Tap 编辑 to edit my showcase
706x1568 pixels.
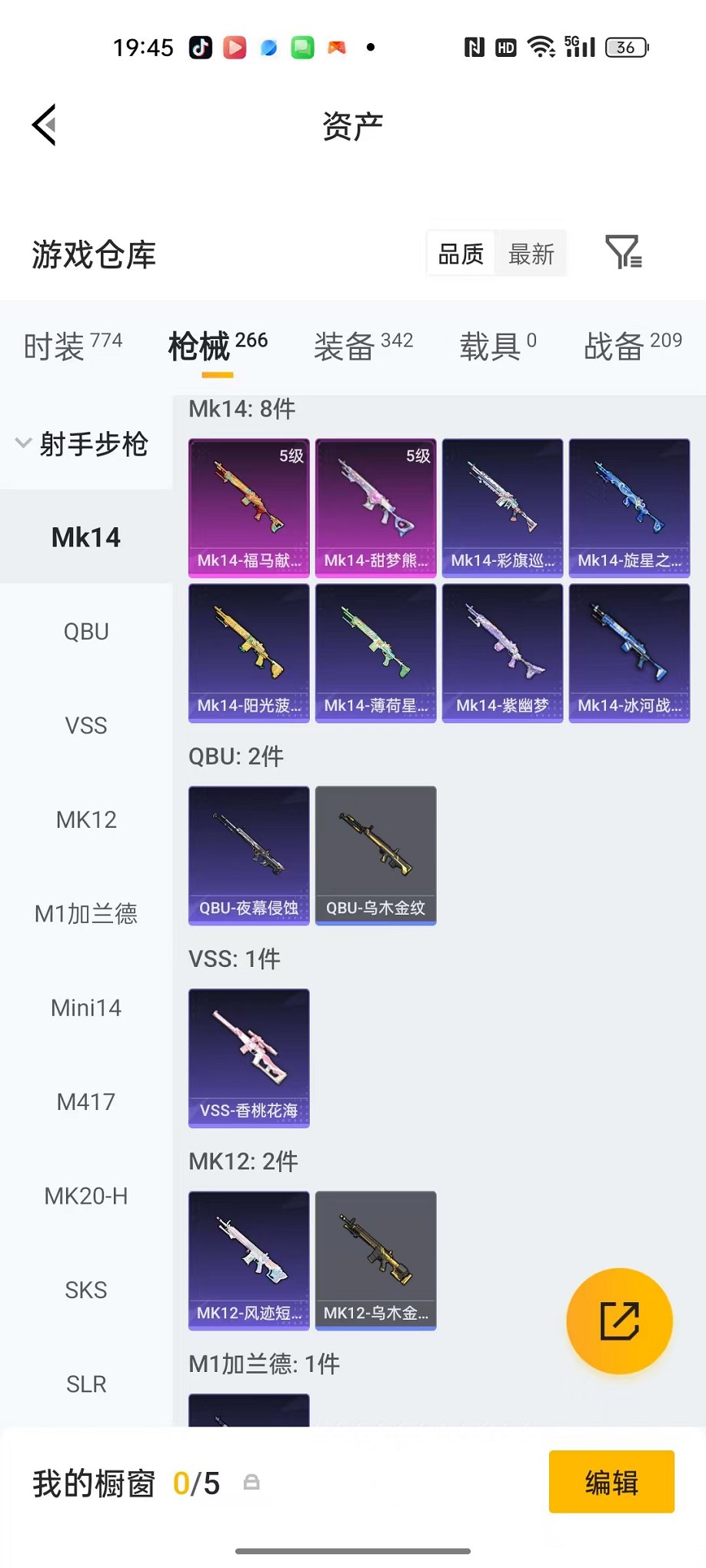(x=611, y=1482)
